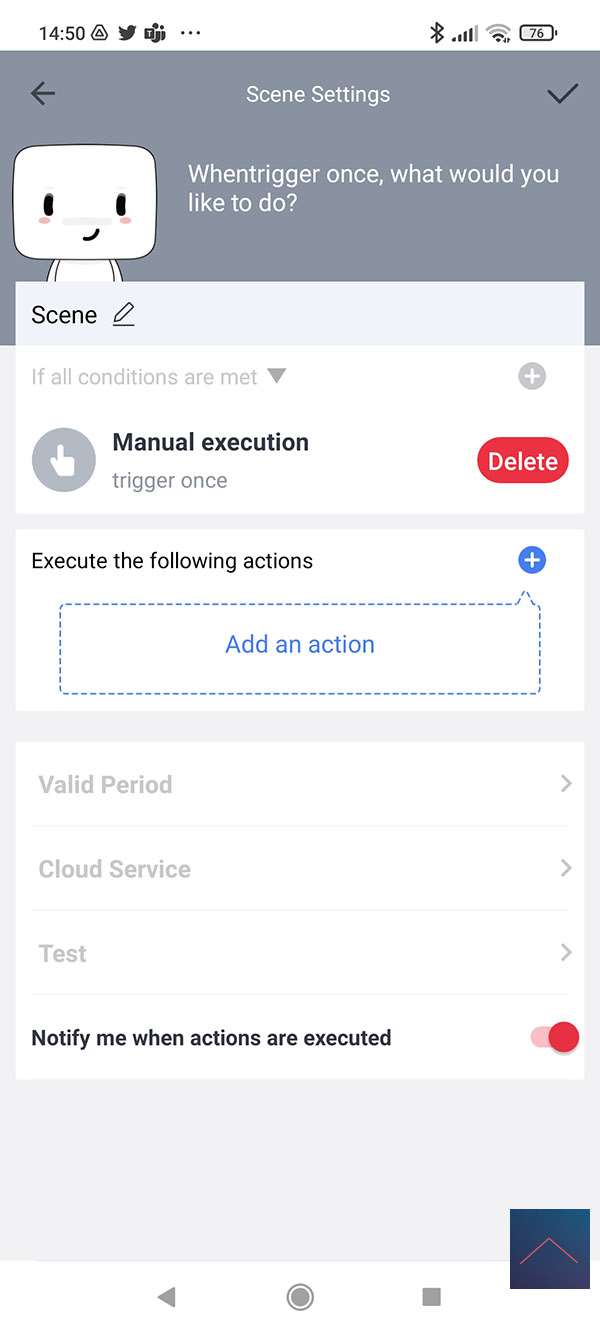The height and width of the screenshot is (1333, 600).
Task: Open the Manual execution condition
Action: tap(210, 460)
